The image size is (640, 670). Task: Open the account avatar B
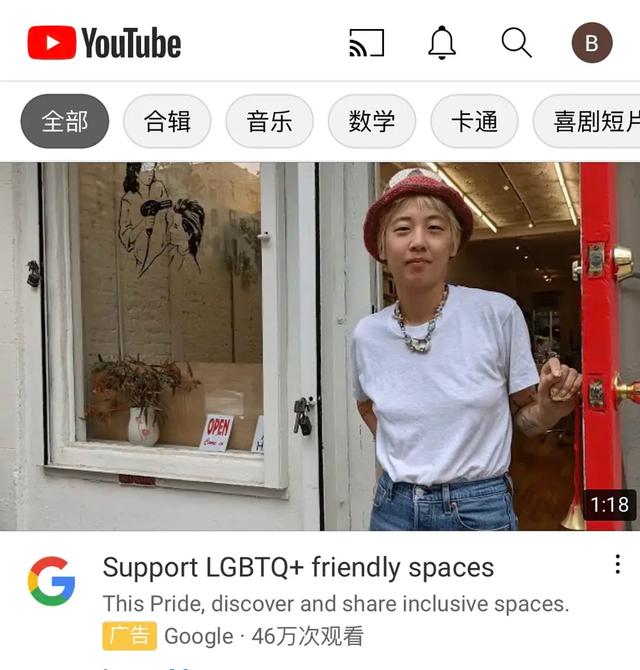click(x=592, y=43)
